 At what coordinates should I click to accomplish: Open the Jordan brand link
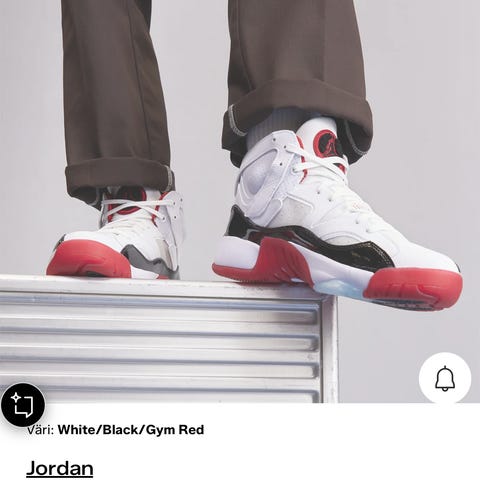pyautogui.click(x=60, y=468)
